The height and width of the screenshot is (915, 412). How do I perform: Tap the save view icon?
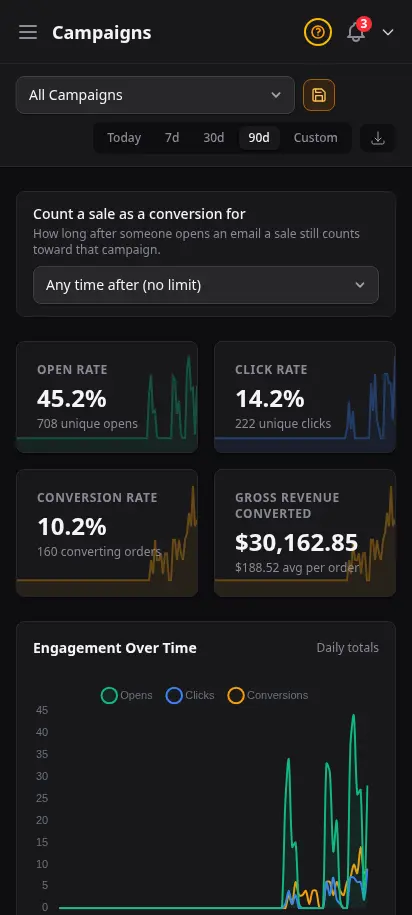pos(319,95)
